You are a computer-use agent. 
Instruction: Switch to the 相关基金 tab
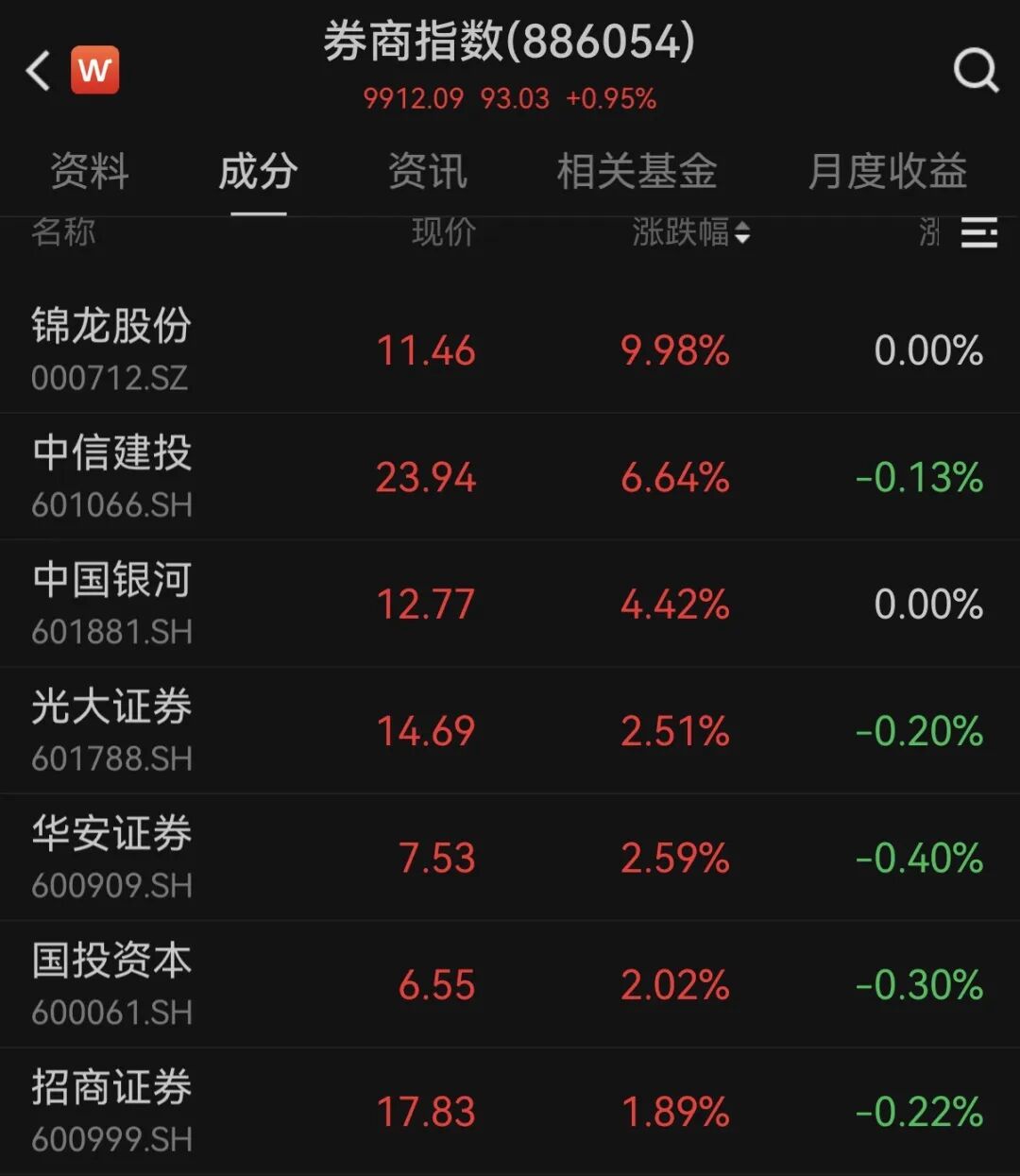637,172
